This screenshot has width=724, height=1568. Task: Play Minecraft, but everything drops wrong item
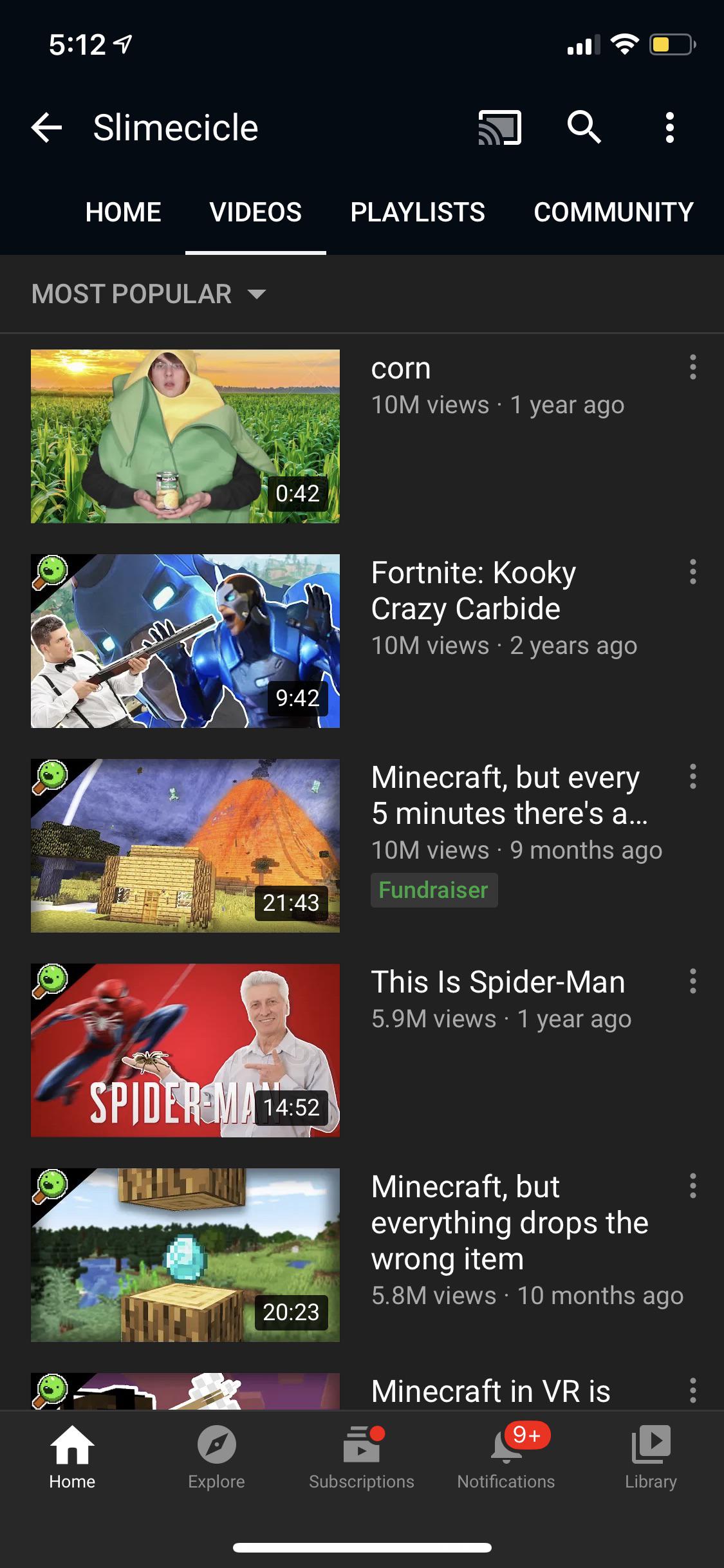coord(185,1255)
